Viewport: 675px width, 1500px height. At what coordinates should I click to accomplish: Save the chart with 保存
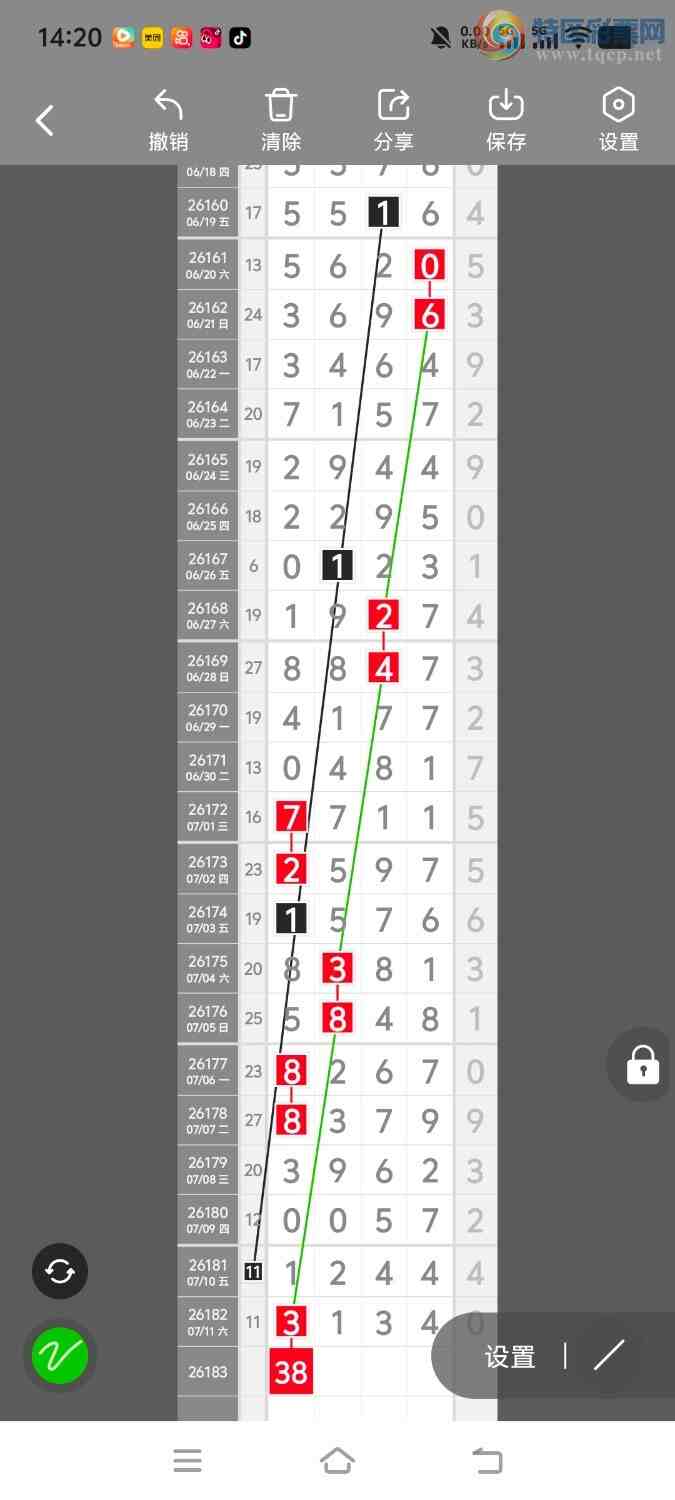(506, 121)
